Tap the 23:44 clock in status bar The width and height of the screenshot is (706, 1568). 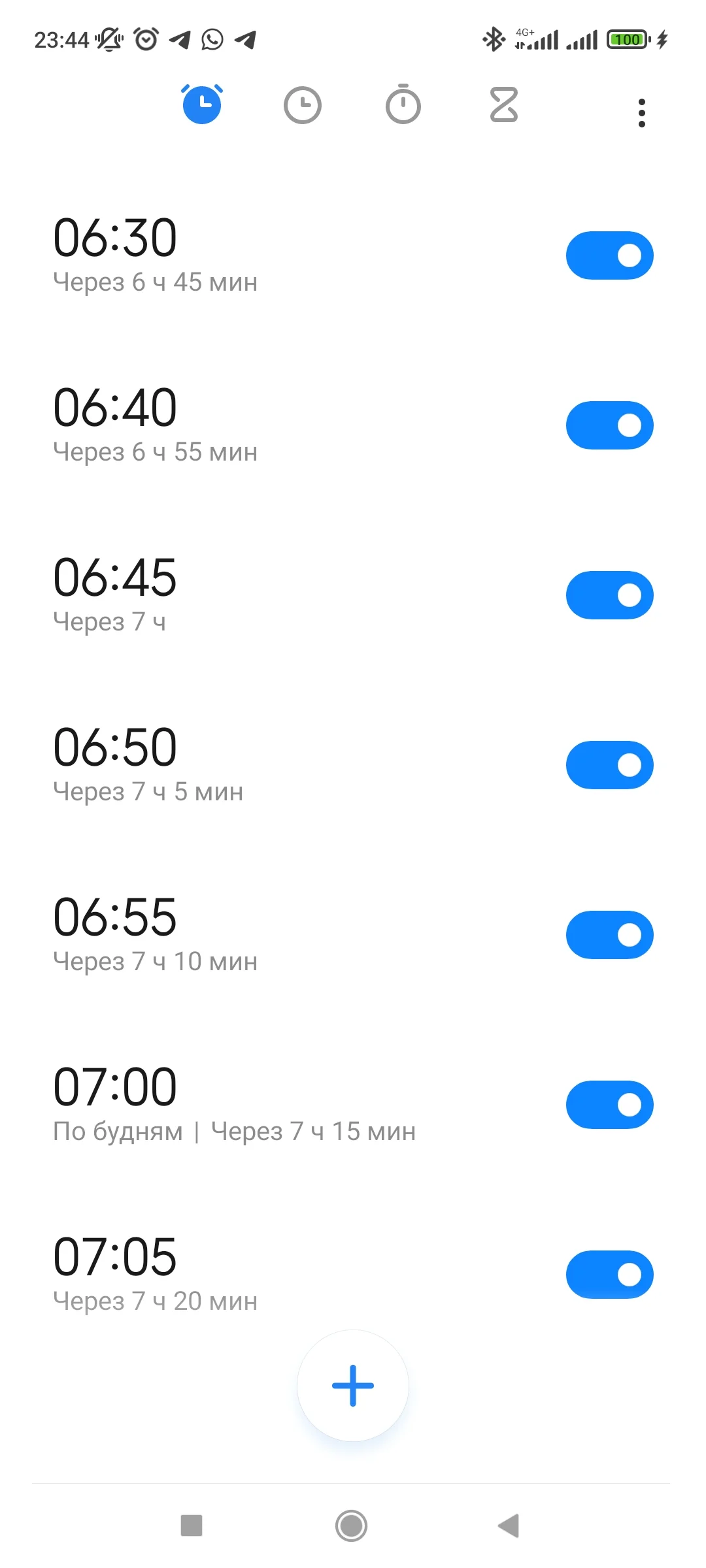[x=62, y=39]
